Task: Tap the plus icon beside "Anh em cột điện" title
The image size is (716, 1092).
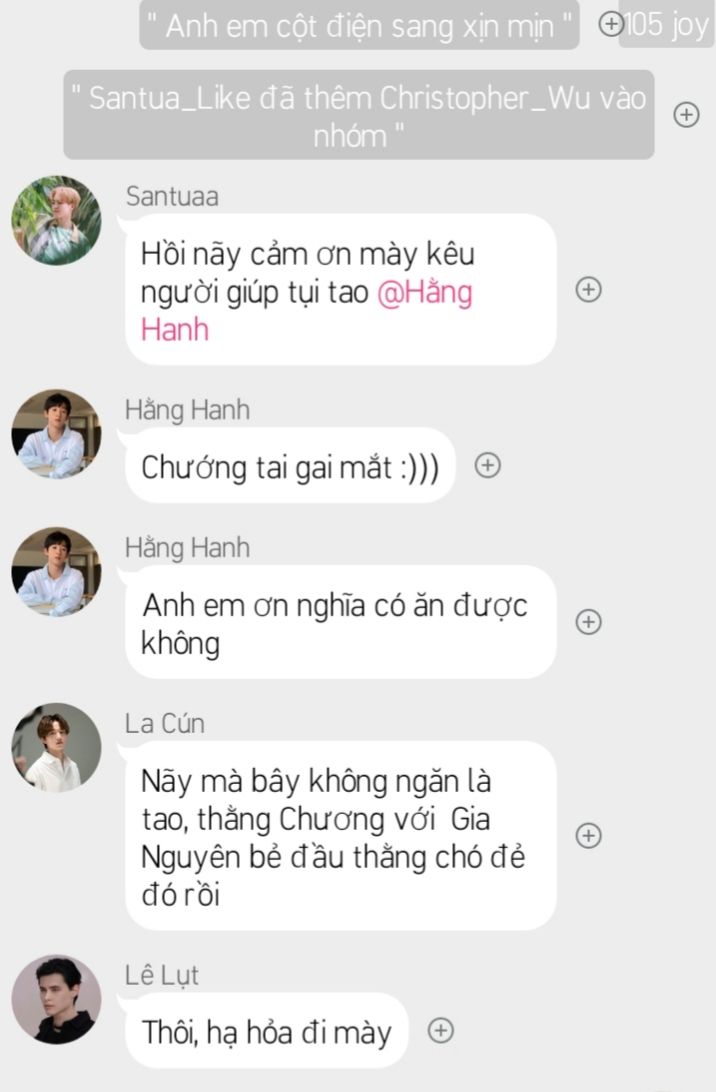Action: pyautogui.click(x=609, y=25)
